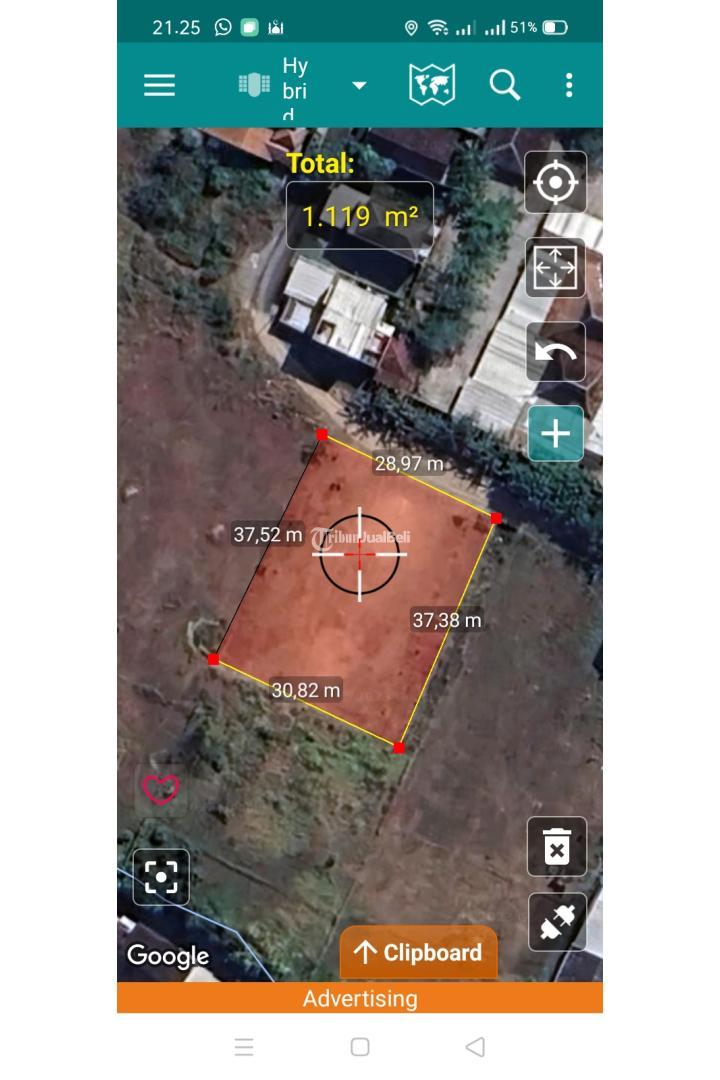Delete the measurement with trash icon
Viewport: 720px width, 1080px height.
(557, 847)
